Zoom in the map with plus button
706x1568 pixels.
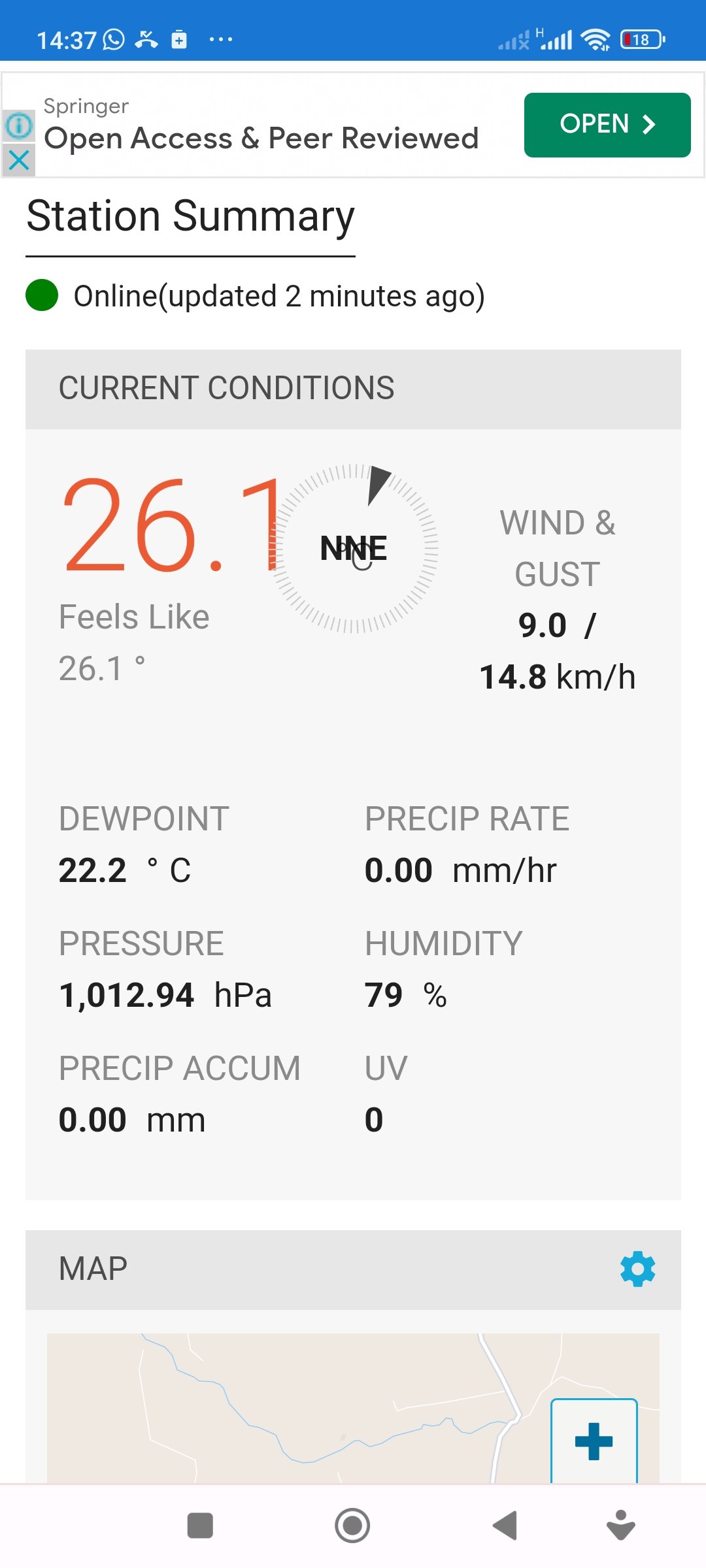[594, 1441]
